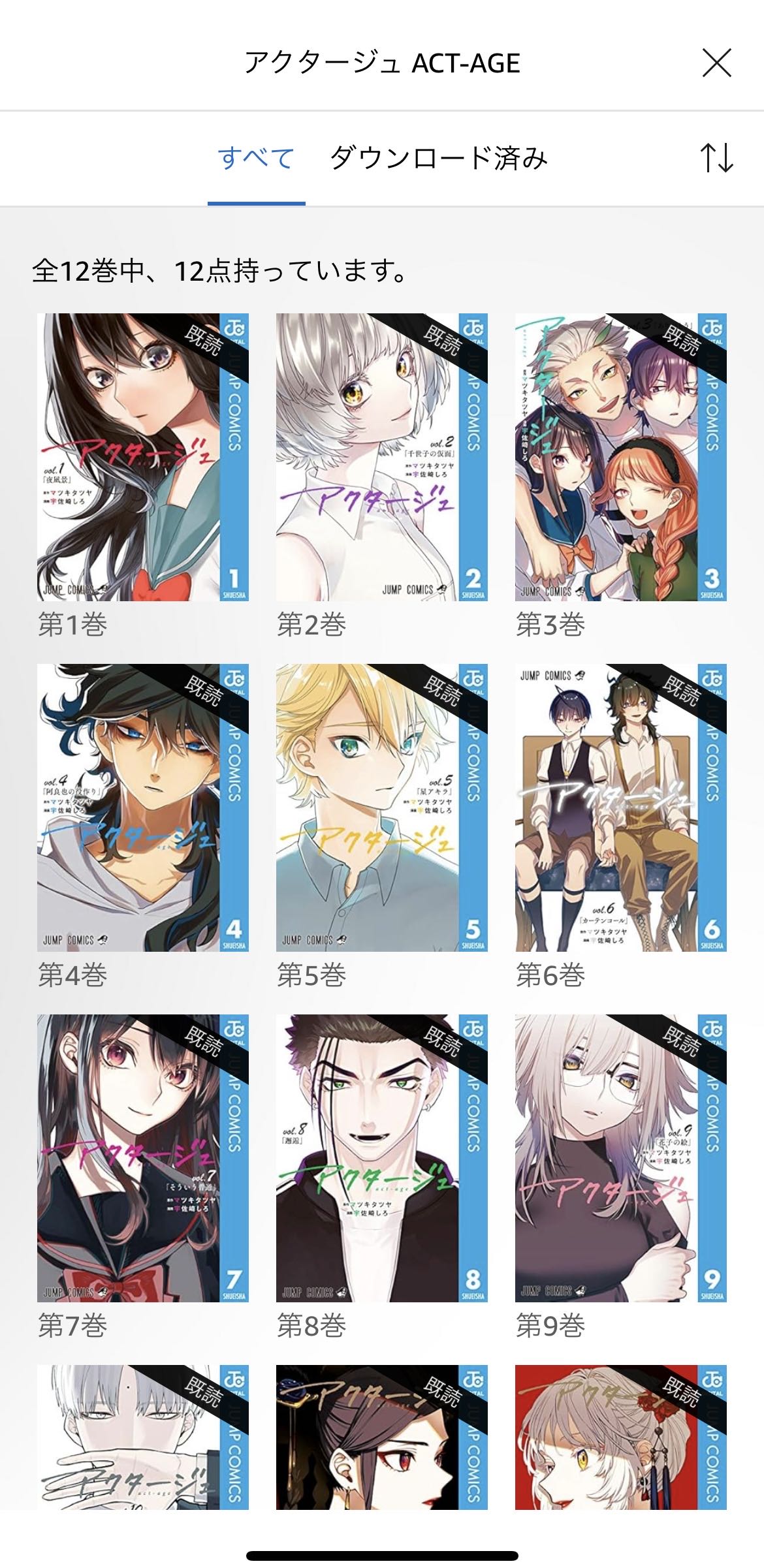Switch to the ダウンロード済み tab
764x1568 pixels.
coord(438,159)
